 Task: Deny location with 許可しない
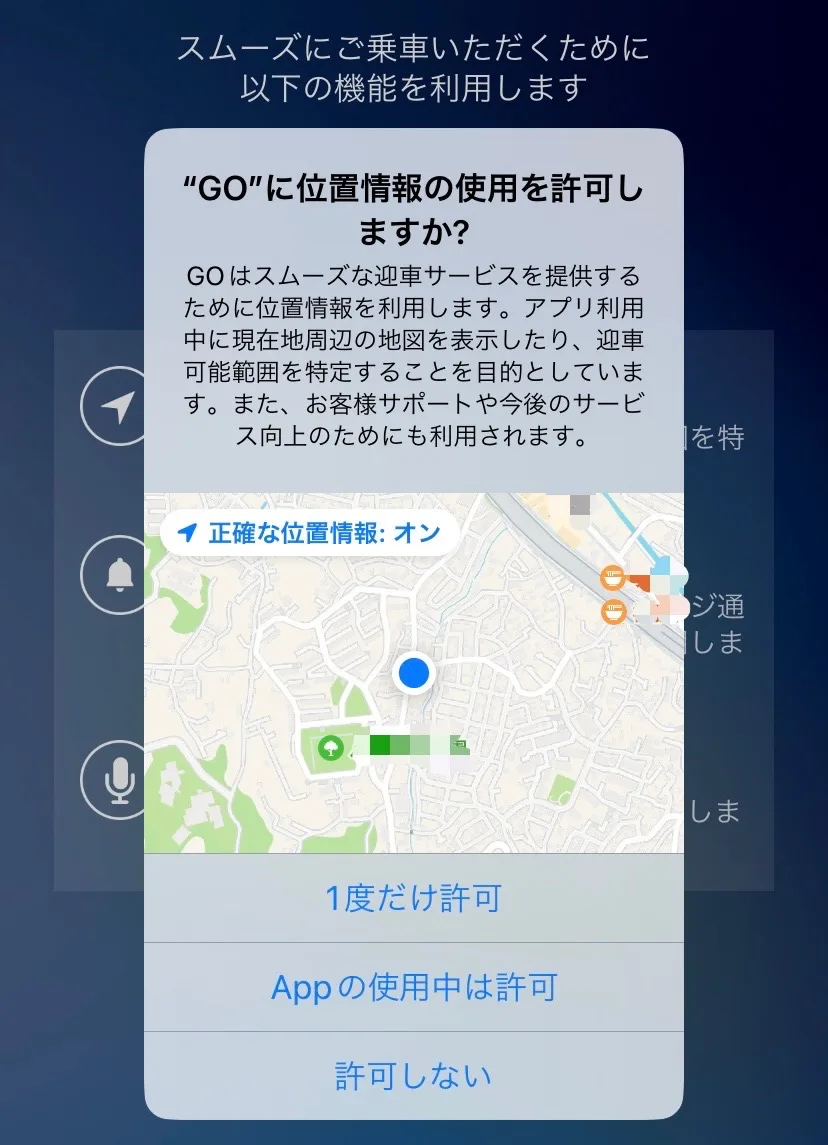point(413,1075)
